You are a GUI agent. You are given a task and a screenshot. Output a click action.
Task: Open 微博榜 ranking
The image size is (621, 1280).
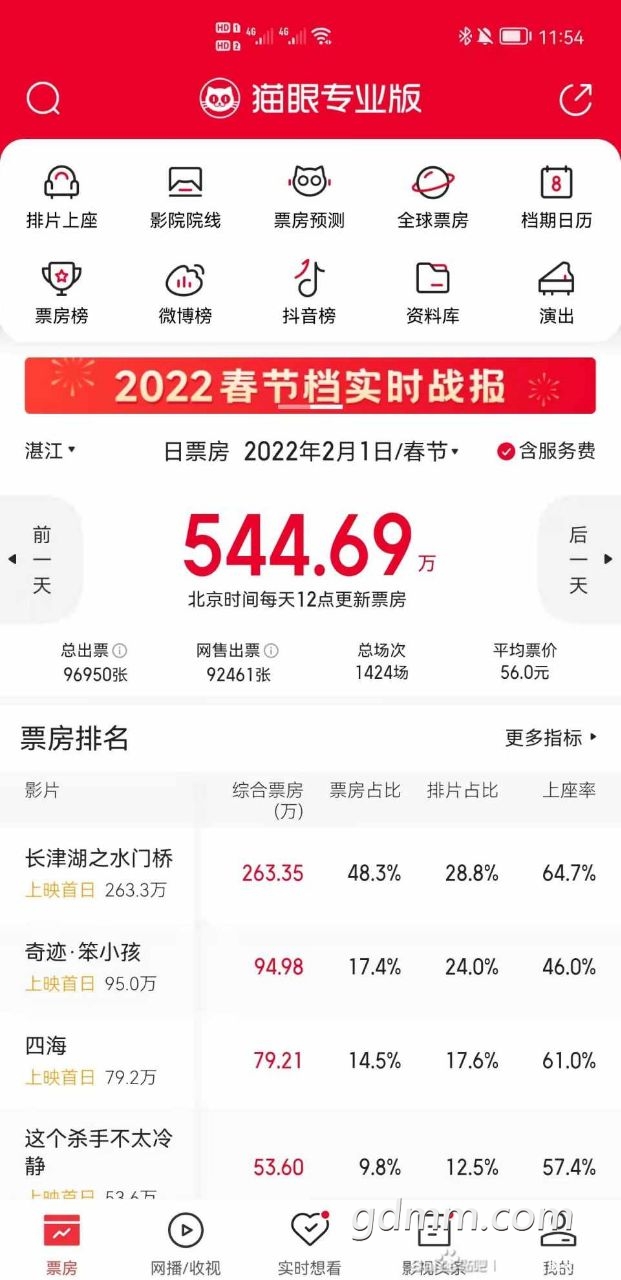click(x=185, y=293)
